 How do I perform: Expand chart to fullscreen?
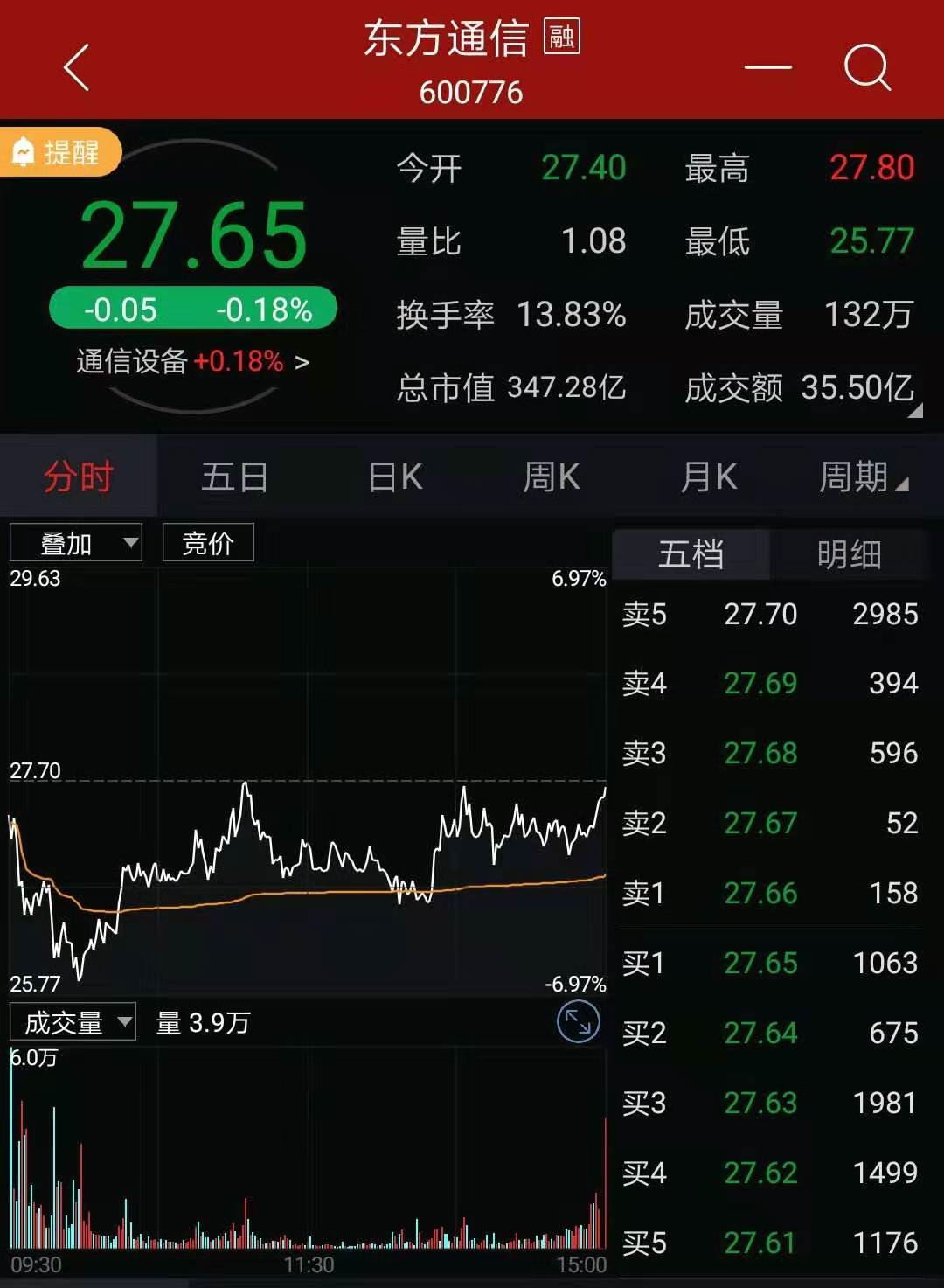[578, 1021]
